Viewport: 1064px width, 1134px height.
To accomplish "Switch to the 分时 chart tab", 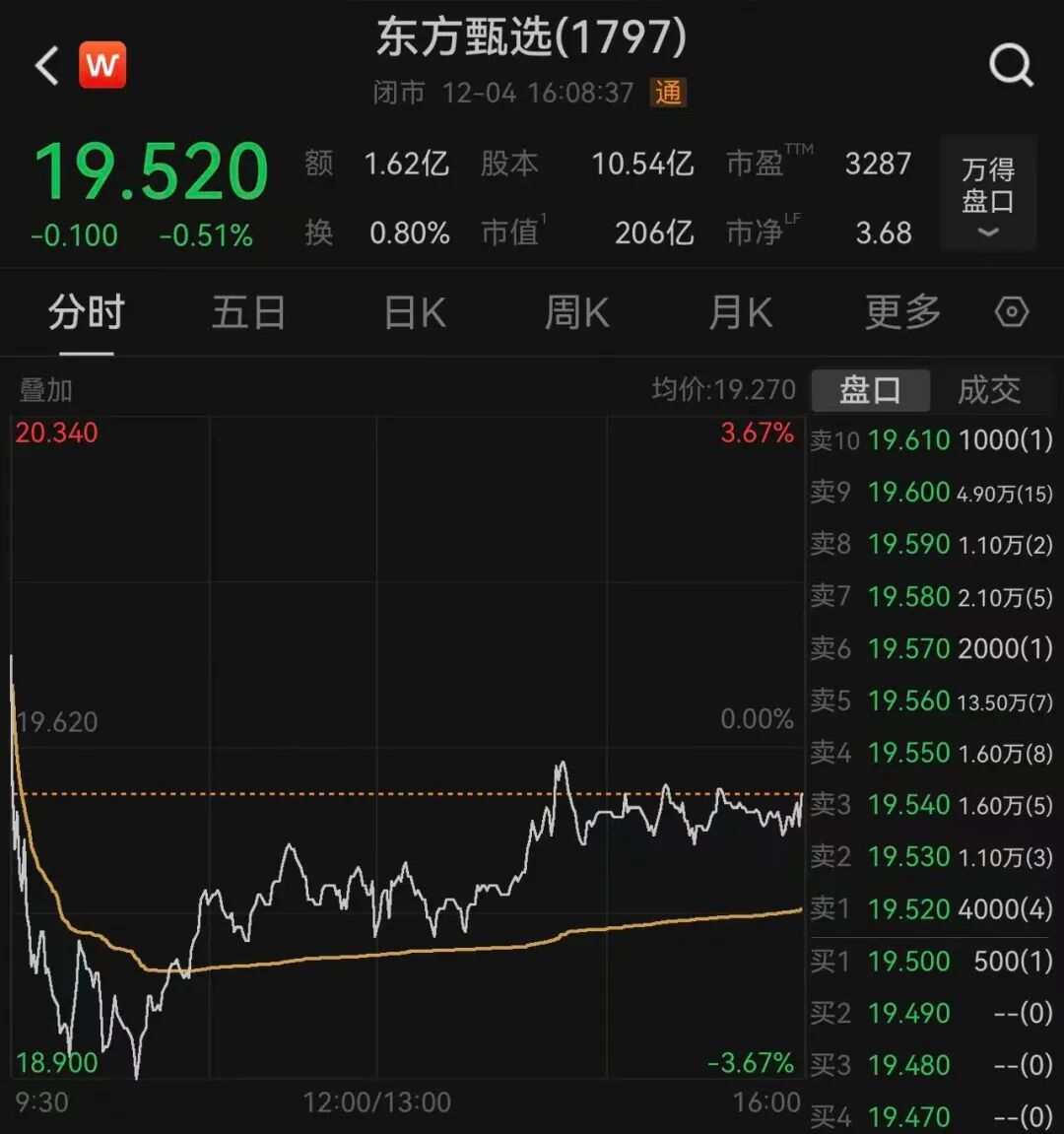I will [x=86, y=313].
